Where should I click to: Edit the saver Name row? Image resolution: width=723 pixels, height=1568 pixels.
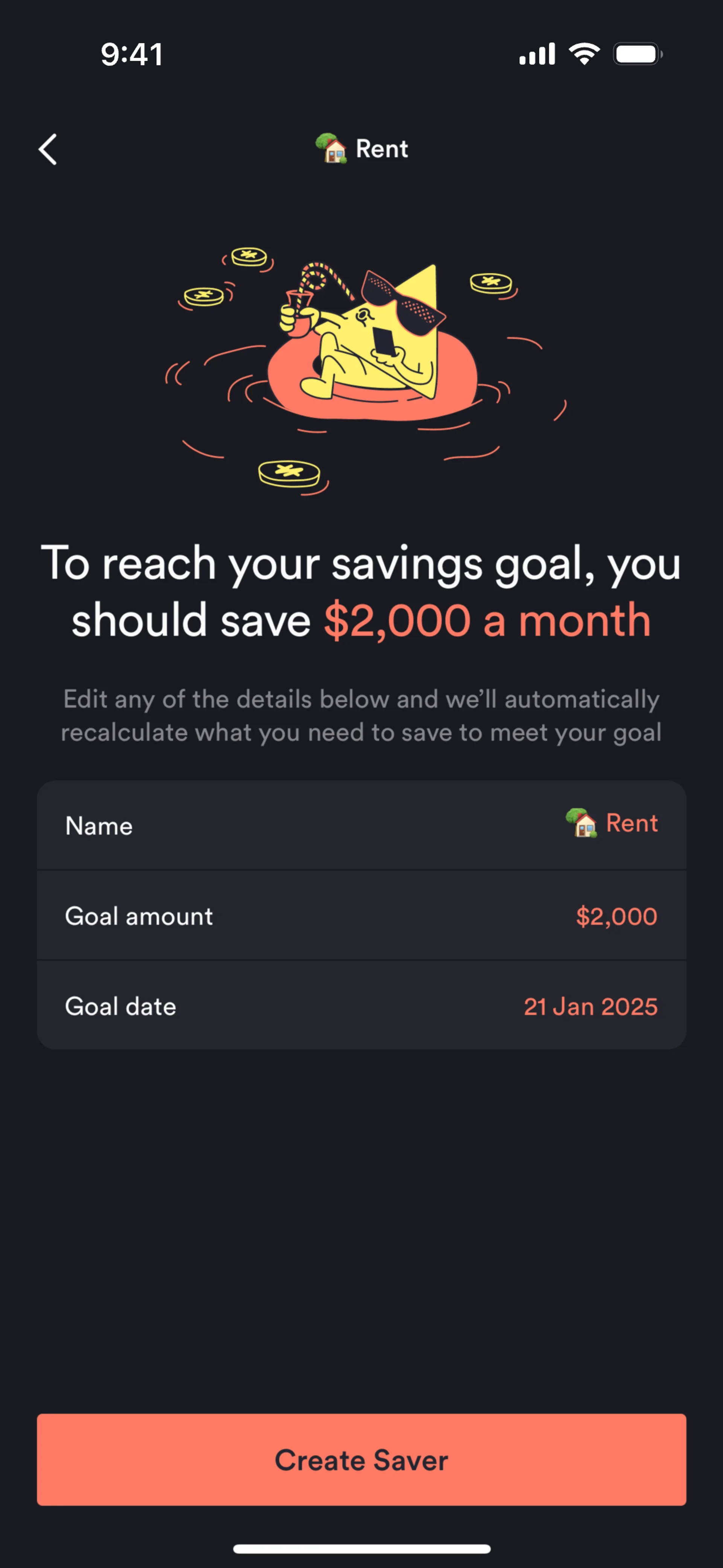(x=361, y=825)
